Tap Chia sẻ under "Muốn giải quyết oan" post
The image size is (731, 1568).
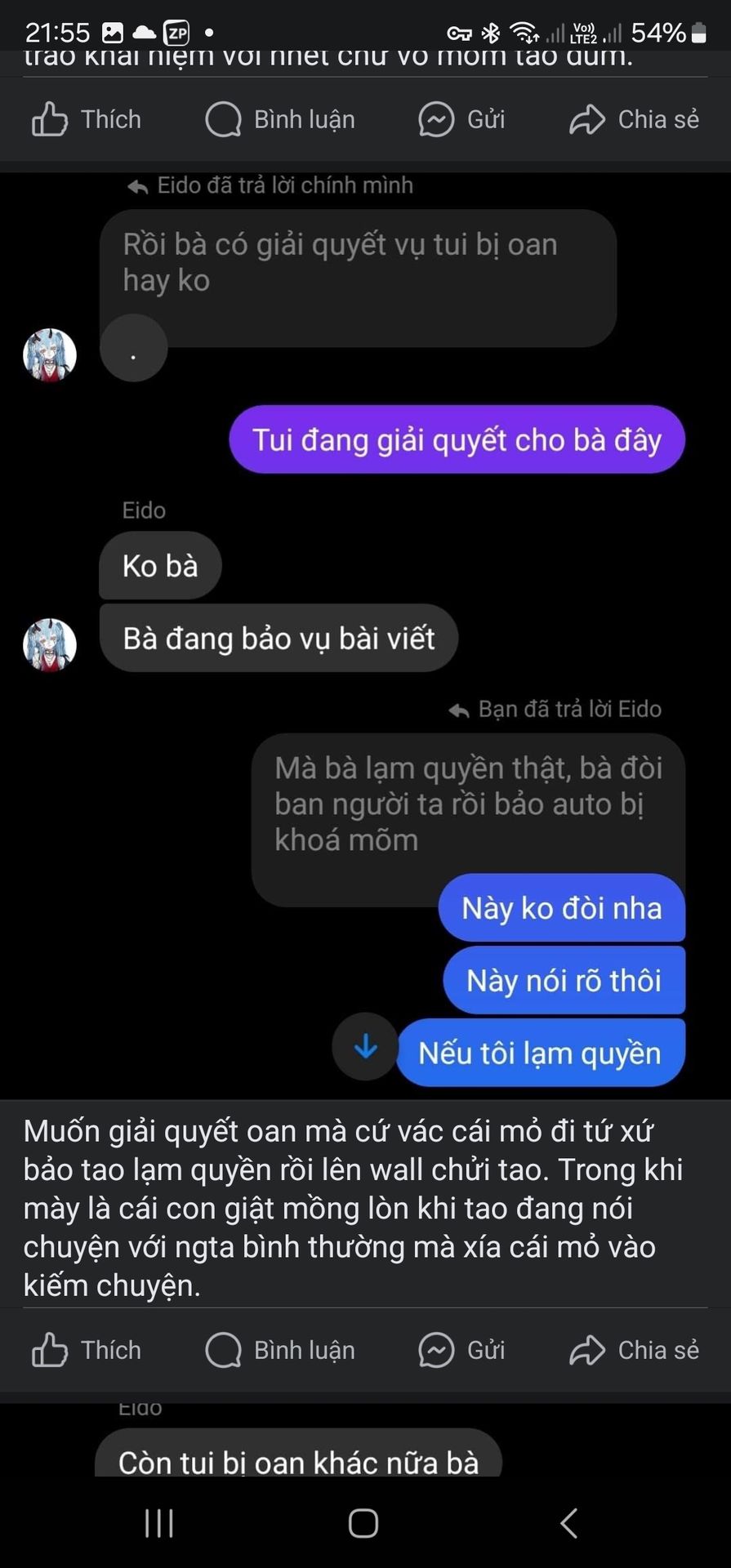click(x=634, y=1350)
